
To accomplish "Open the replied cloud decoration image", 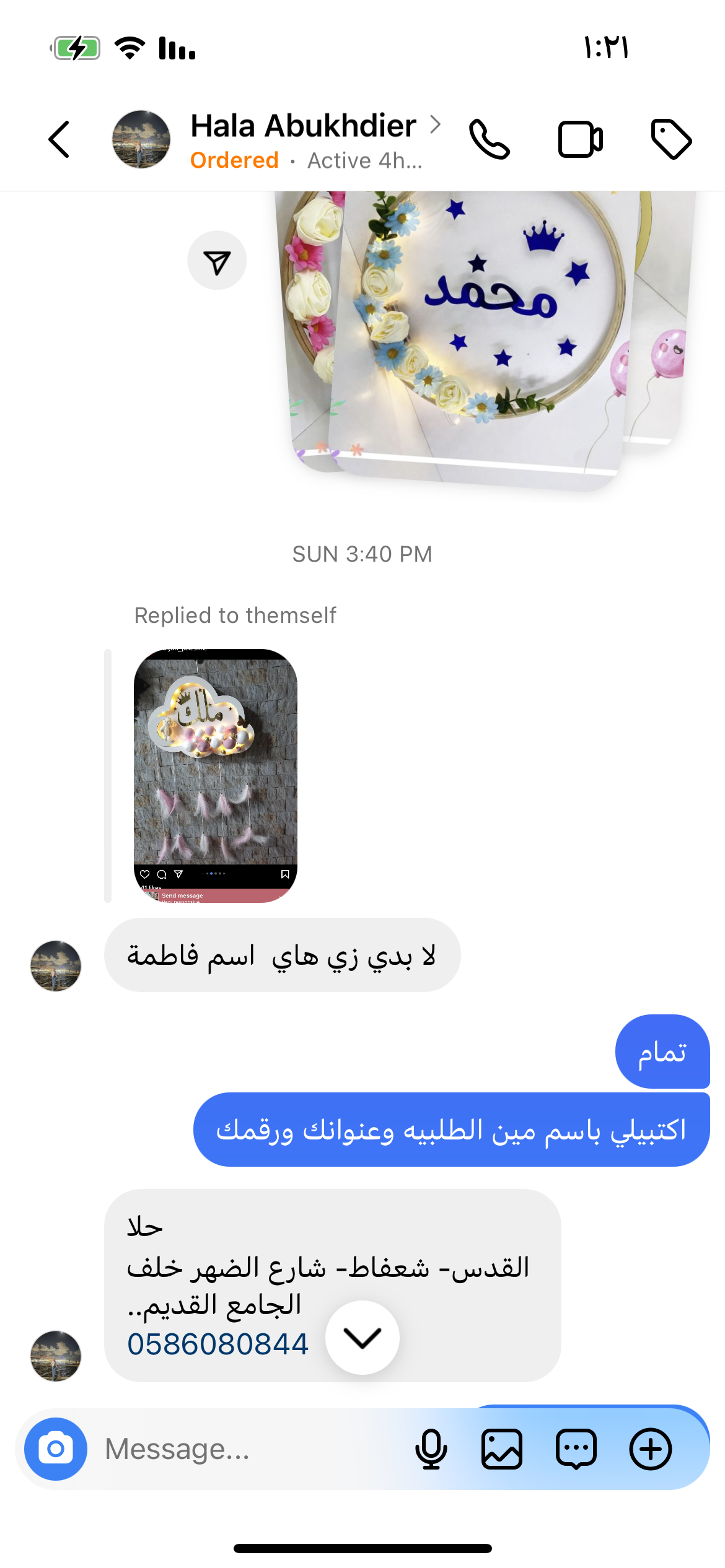I will [216, 775].
